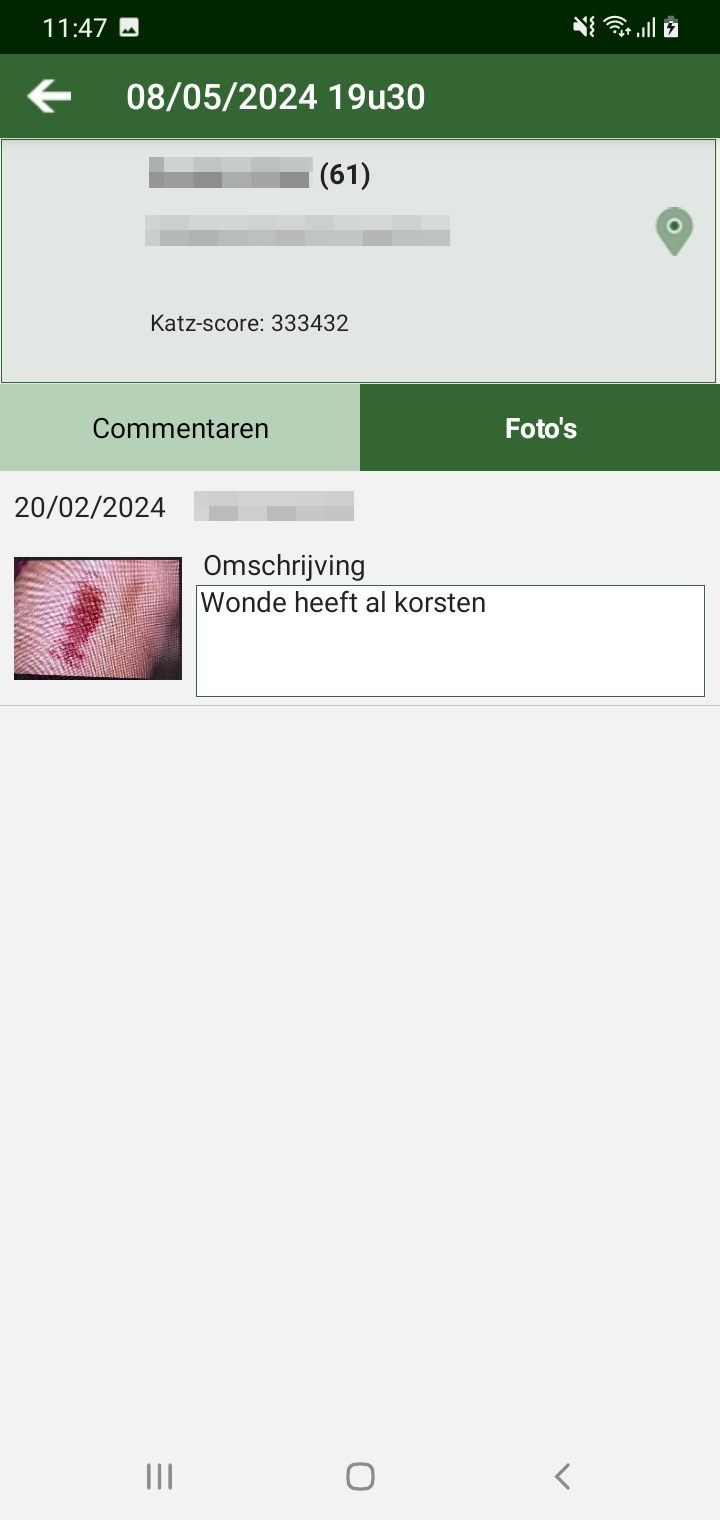Edit the Omschrijving text field
Screen dimensions: 720x1520
point(450,640)
